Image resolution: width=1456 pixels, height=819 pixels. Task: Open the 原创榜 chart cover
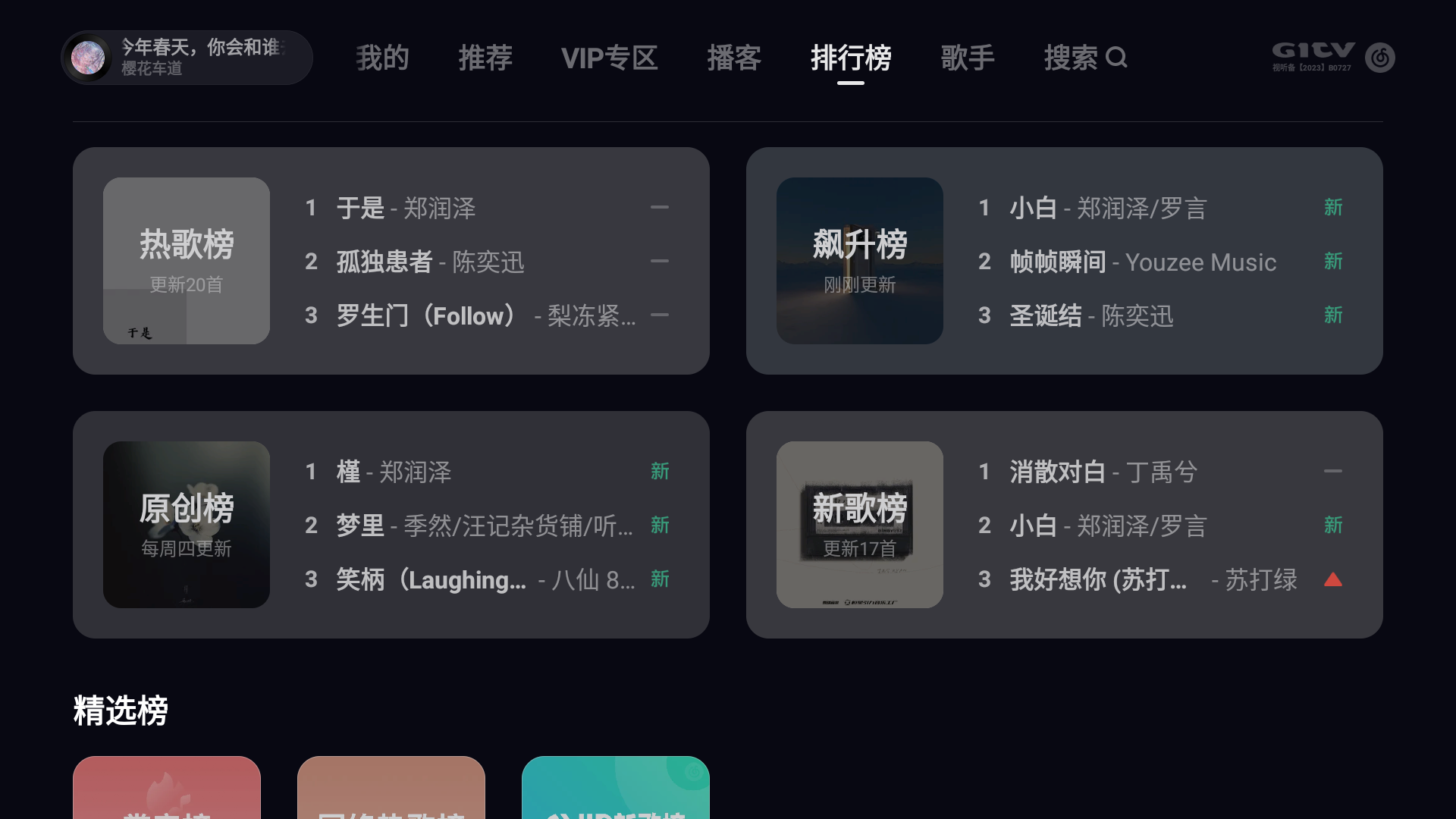187,525
